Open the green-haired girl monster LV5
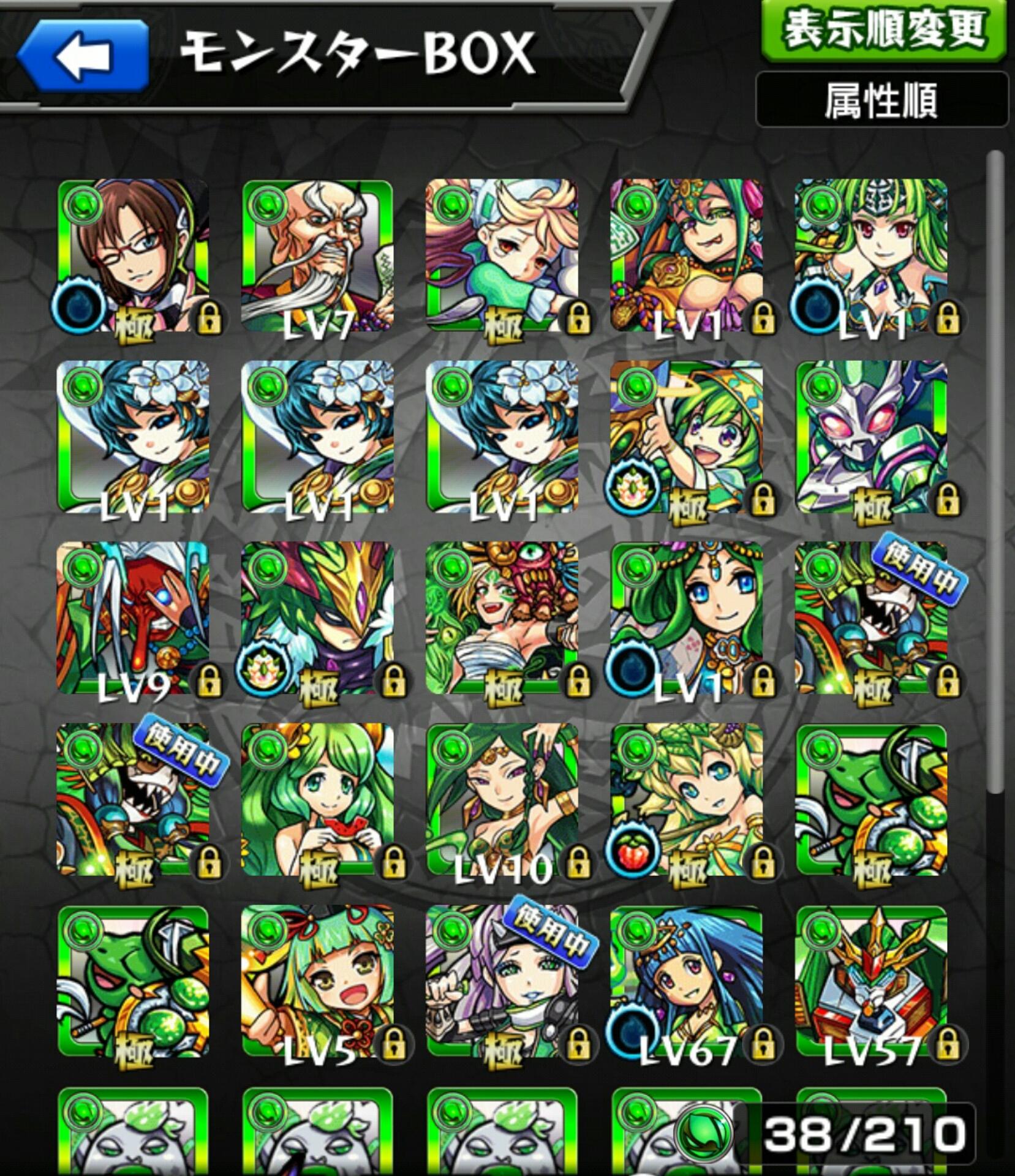 (317, 981)
